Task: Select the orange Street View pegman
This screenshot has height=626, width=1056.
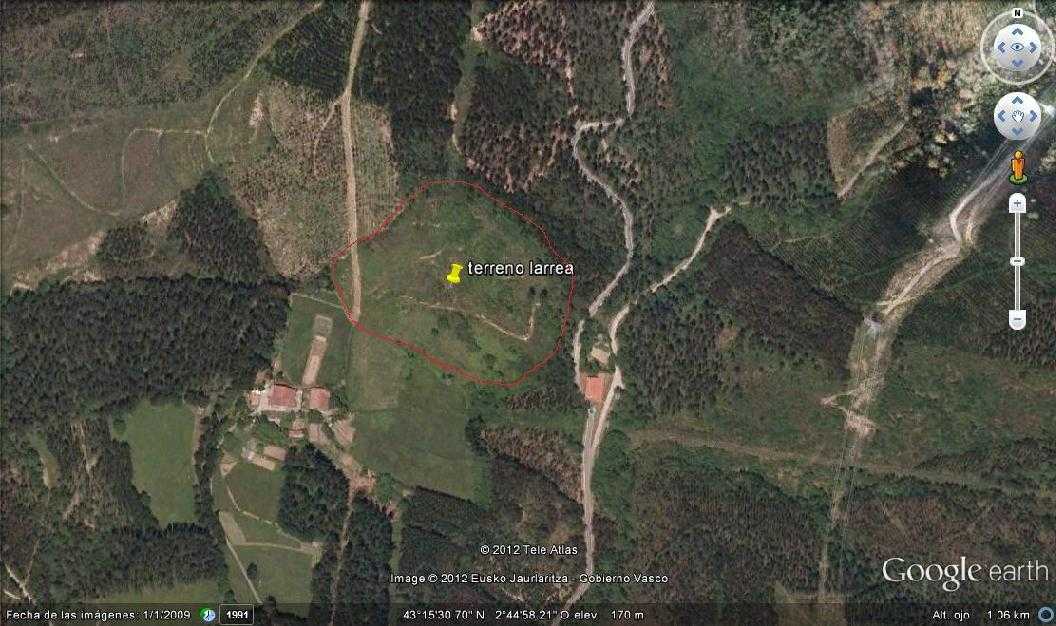Action: [1018, 166]
